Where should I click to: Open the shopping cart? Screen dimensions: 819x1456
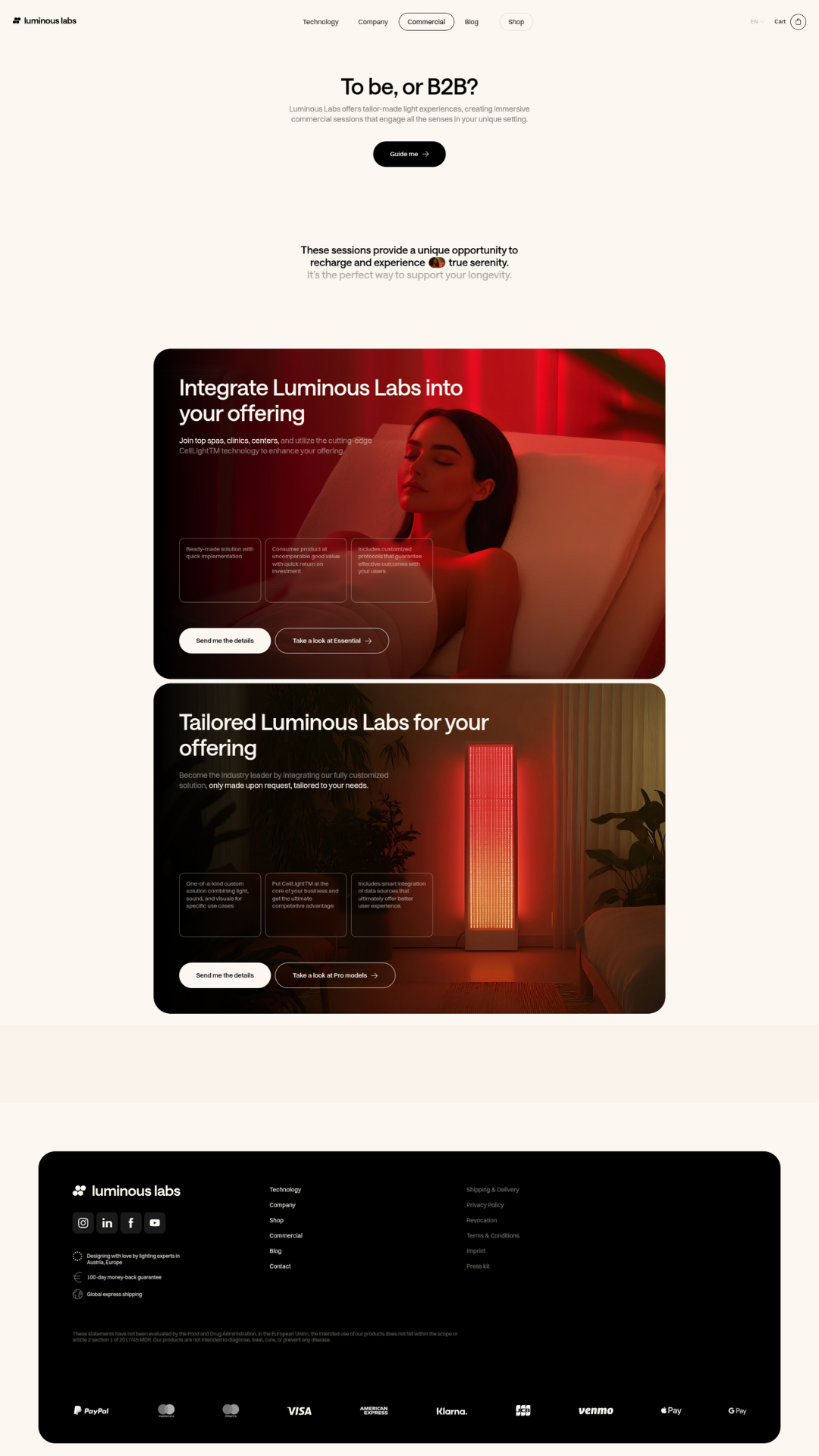coord(797,22)
